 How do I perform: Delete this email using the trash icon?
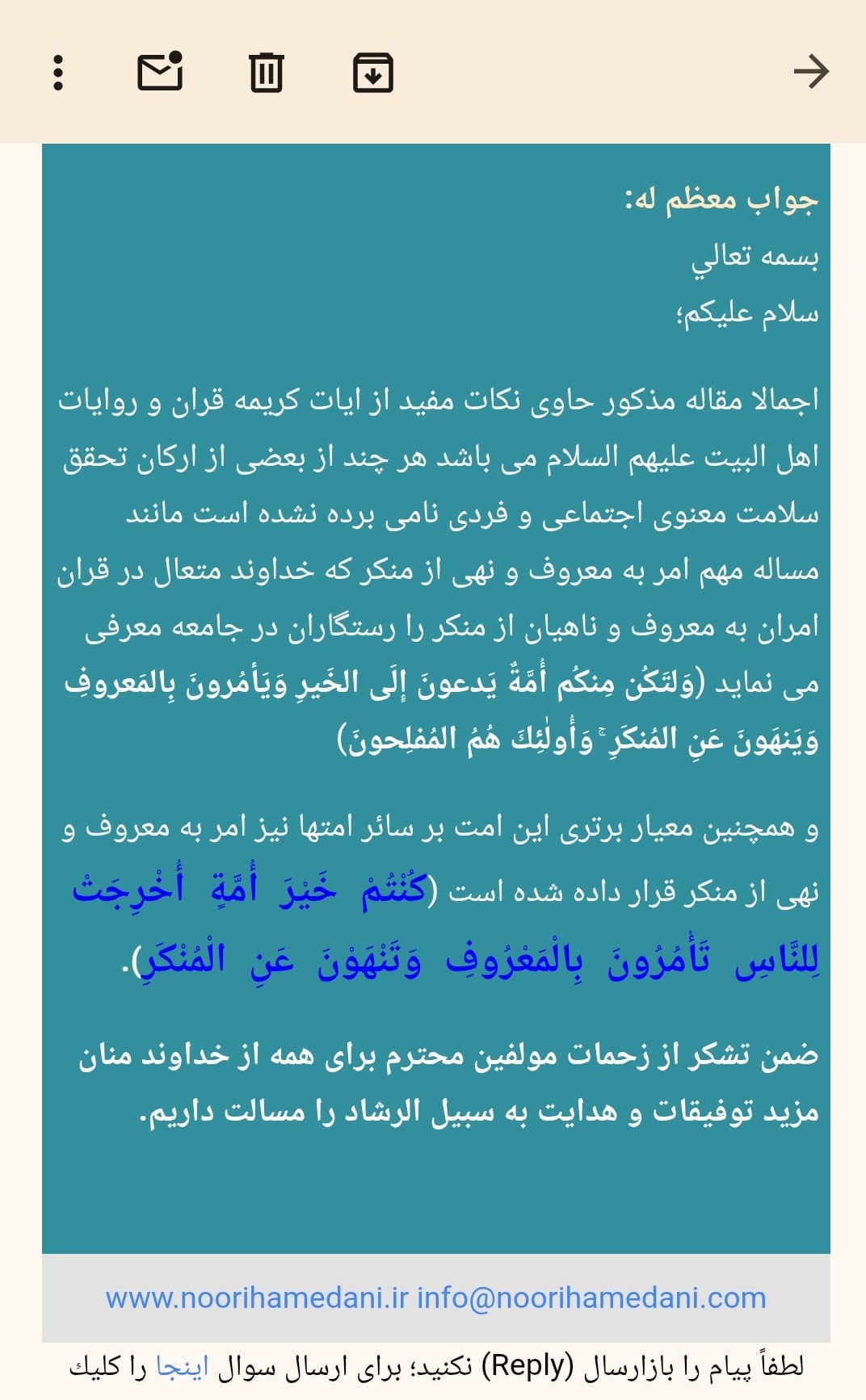coord(267,73)
